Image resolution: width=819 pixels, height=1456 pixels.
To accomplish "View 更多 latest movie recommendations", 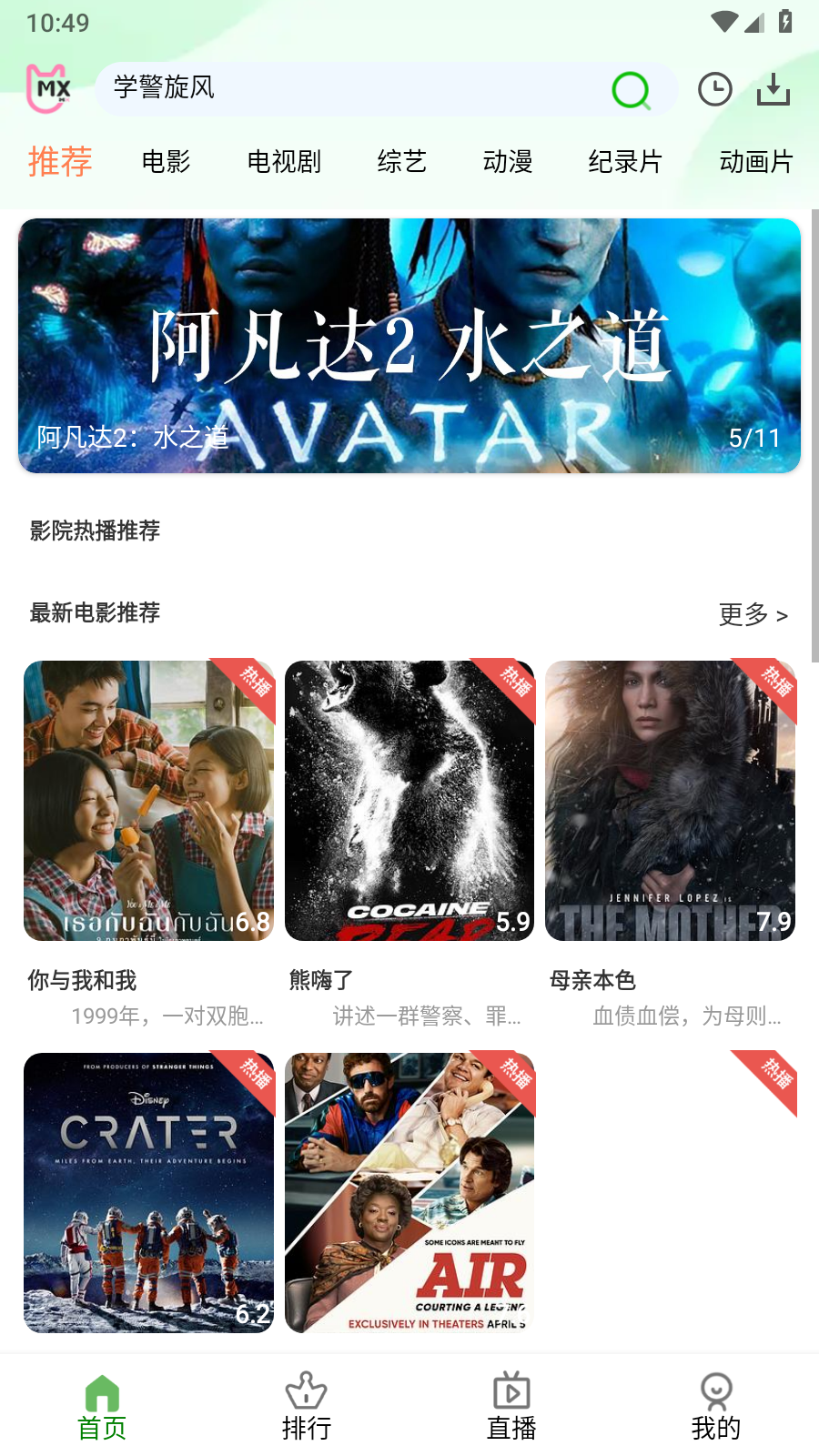I will pyautogui.click(x=753, y=615).
